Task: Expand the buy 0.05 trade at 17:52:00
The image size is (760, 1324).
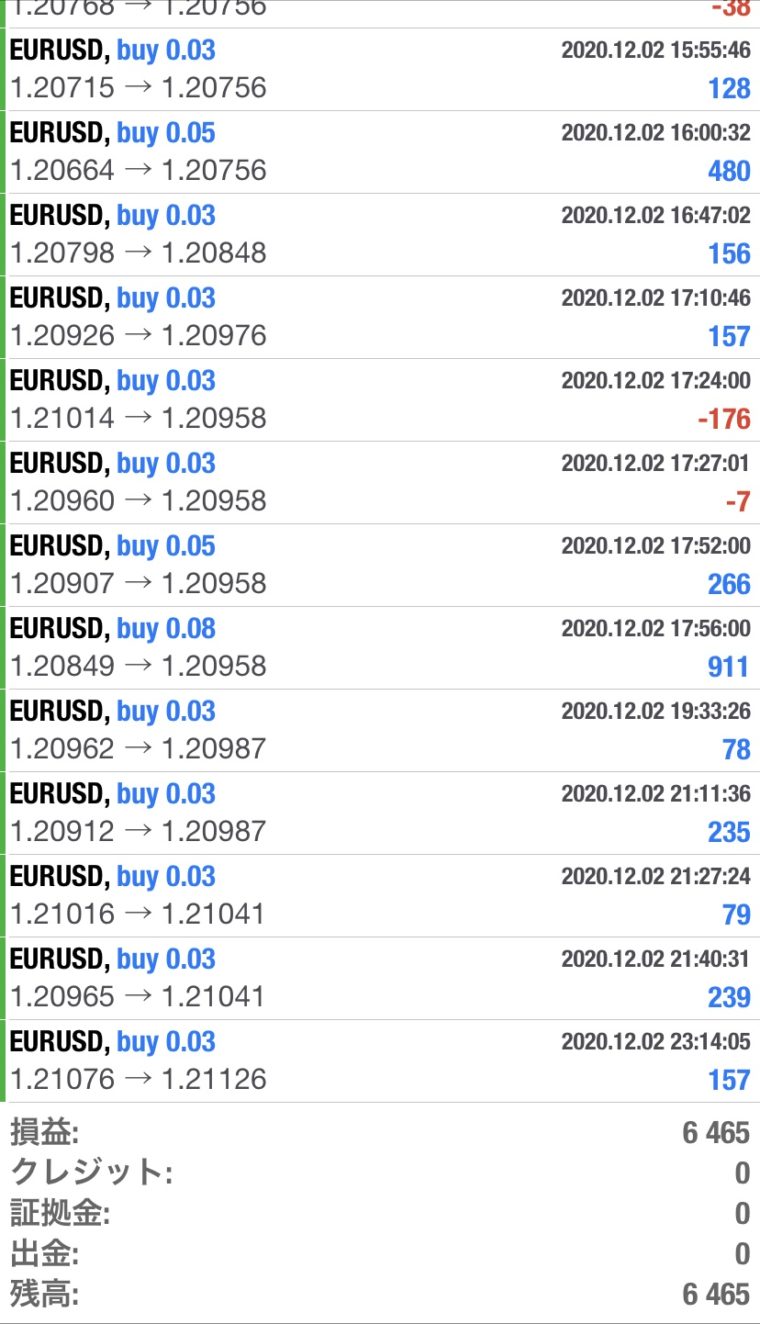Action: (380, 565)
